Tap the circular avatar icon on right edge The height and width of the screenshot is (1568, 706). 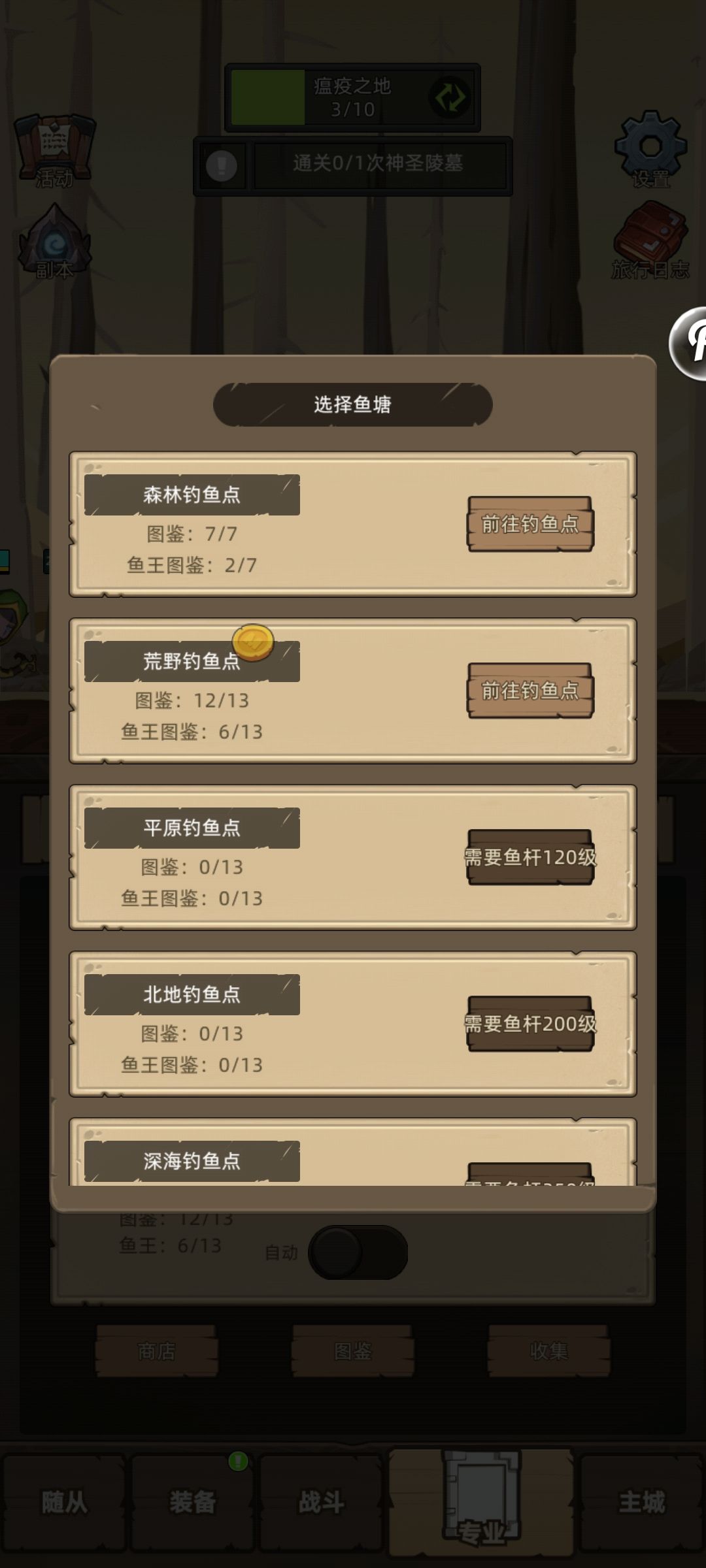pyautogui.click(x=696, y=340)
